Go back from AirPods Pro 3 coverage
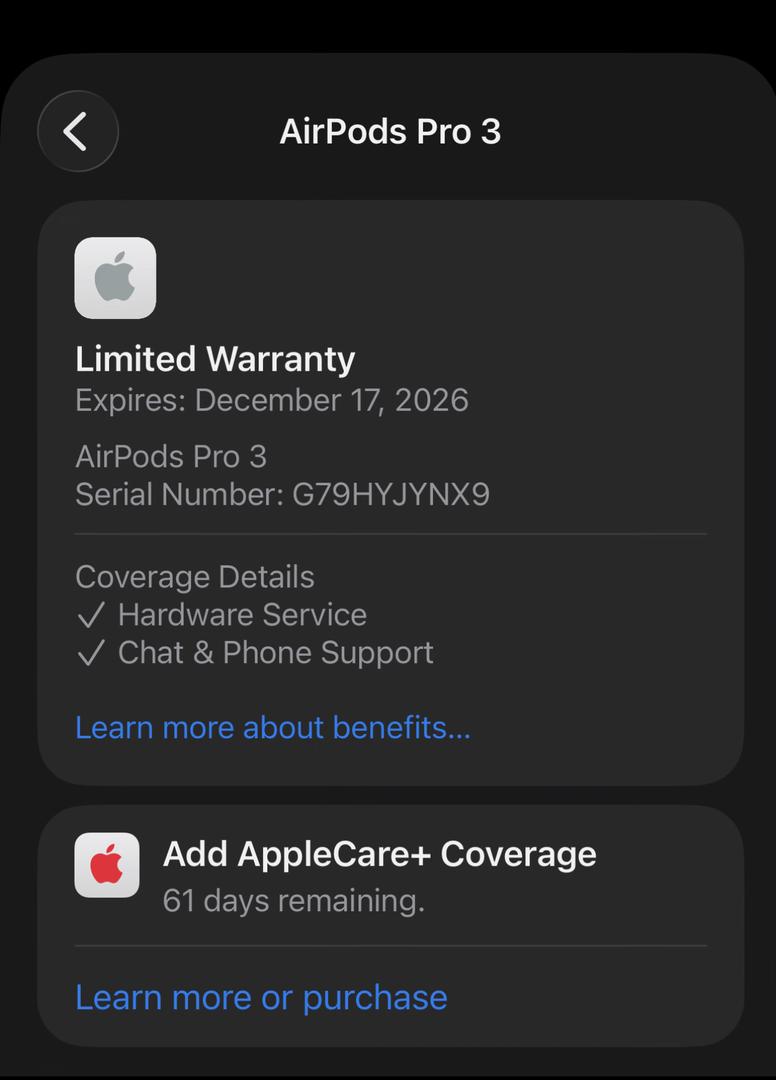This screenshot has height=1080, width=776. [77, 131]
